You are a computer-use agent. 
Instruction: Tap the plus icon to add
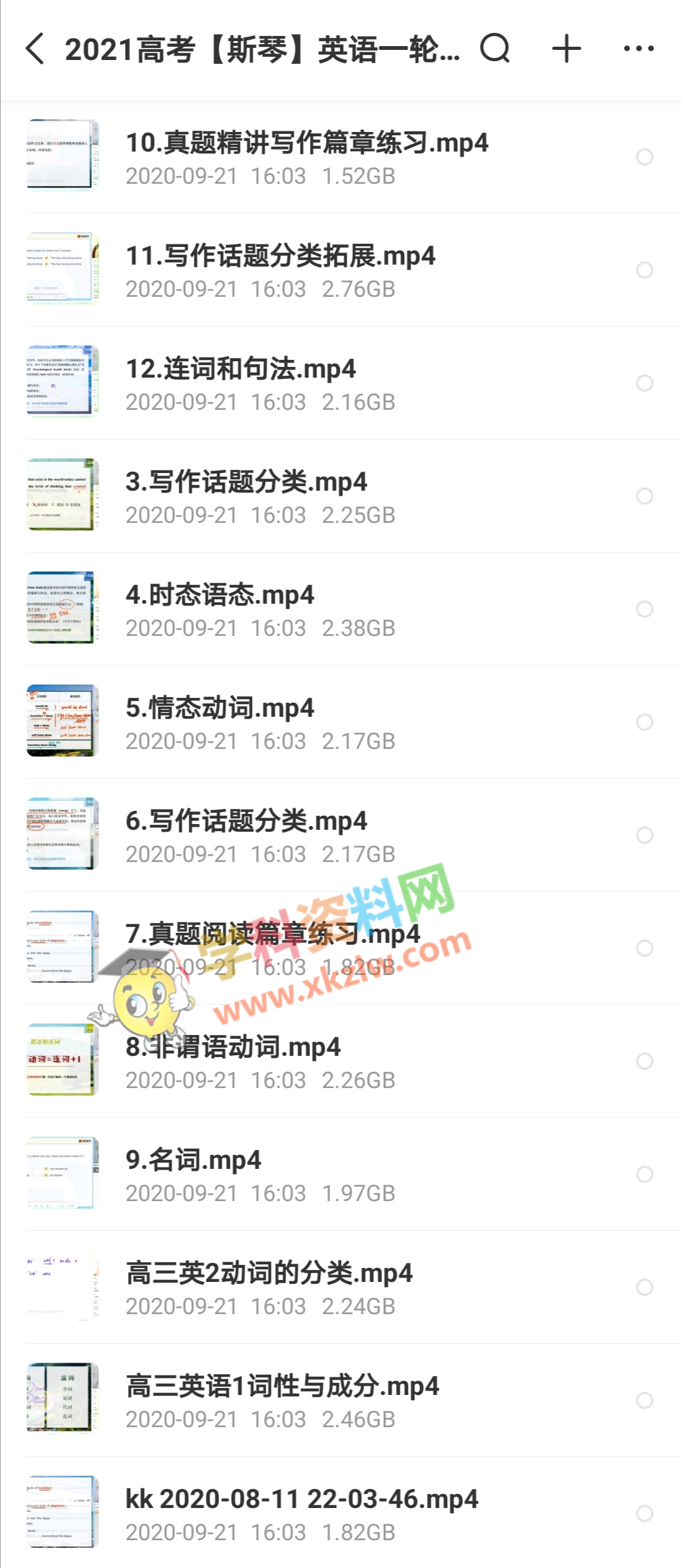[x=566, y=49]
